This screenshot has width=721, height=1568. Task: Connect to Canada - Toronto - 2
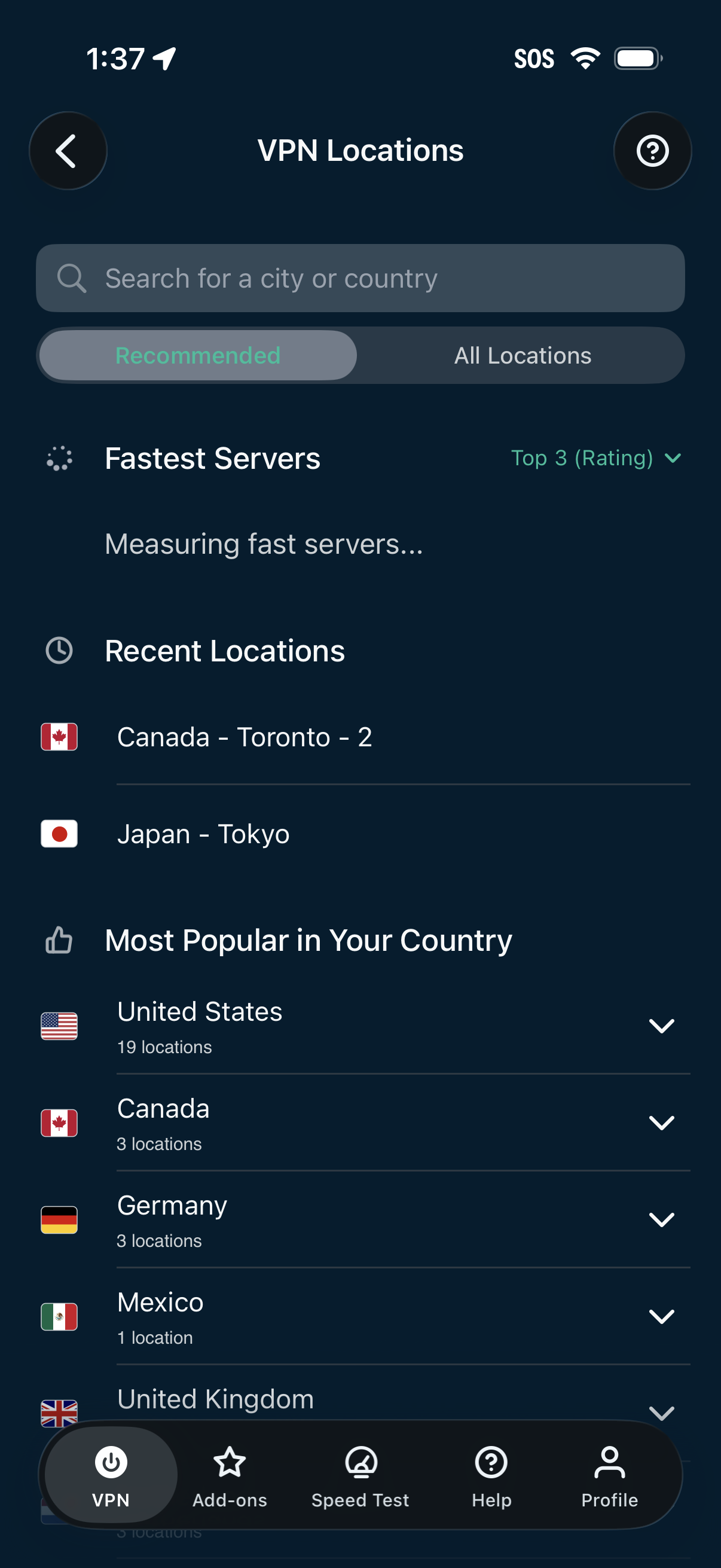click(x=246, y=737)
